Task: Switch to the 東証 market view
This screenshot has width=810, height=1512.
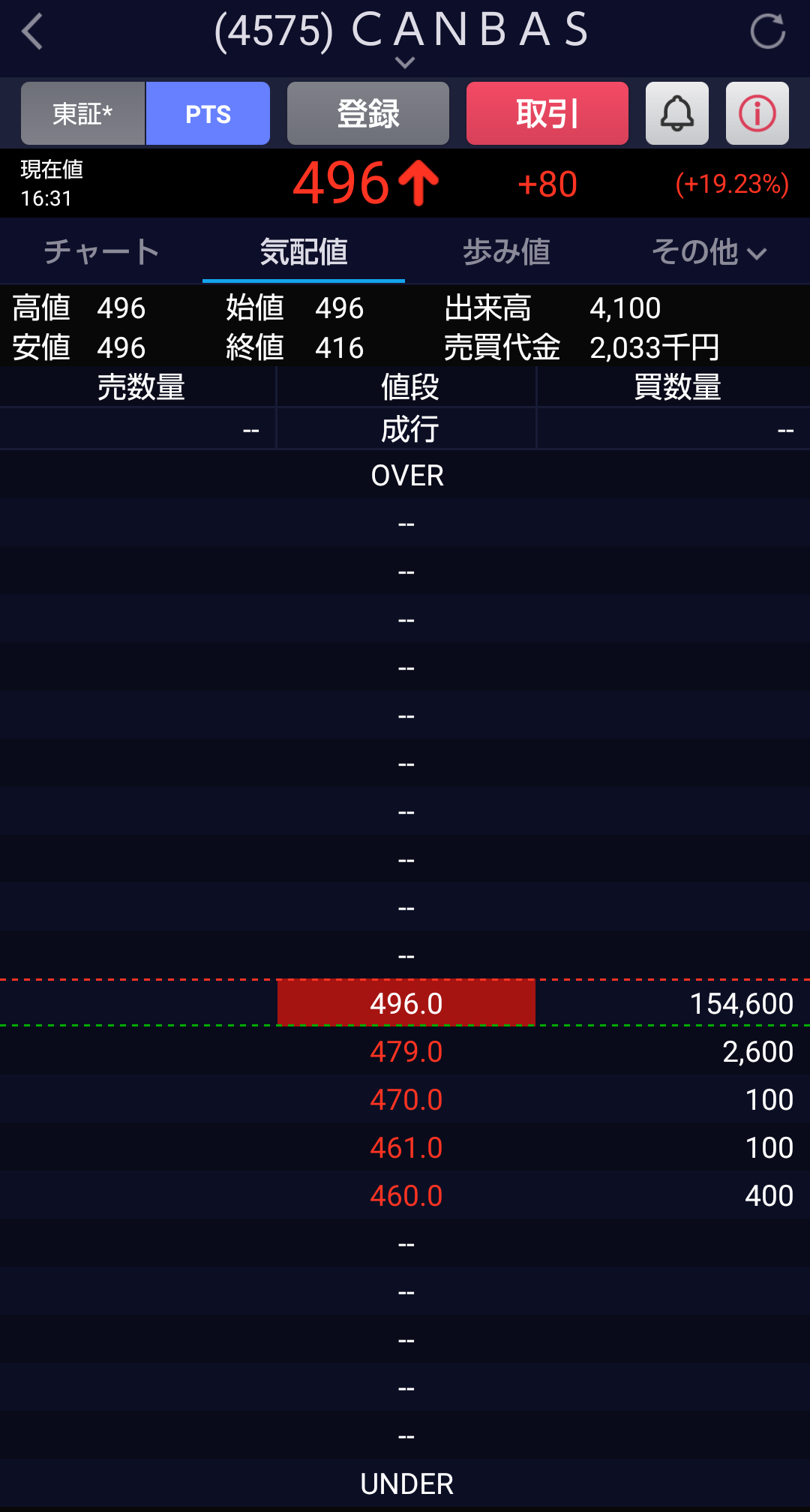Action: point(82,114)
